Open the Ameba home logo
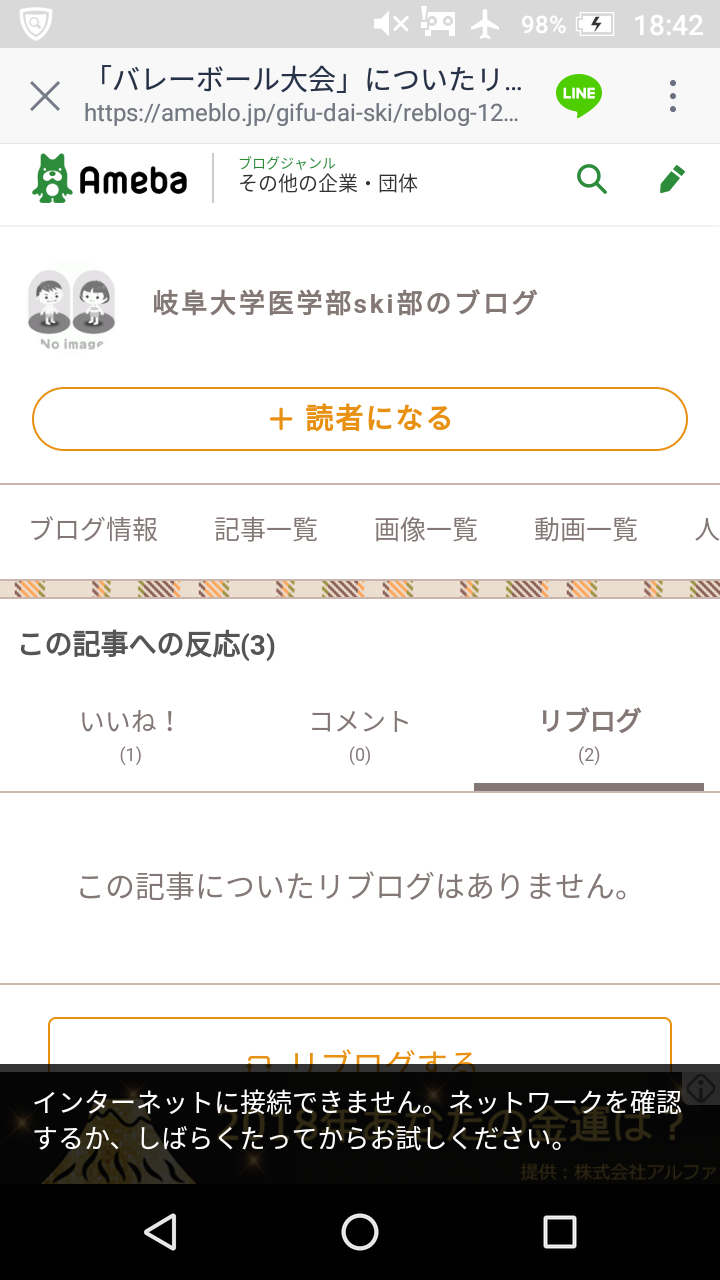This screenshot has height=1280, width=720. pos(110,179)
